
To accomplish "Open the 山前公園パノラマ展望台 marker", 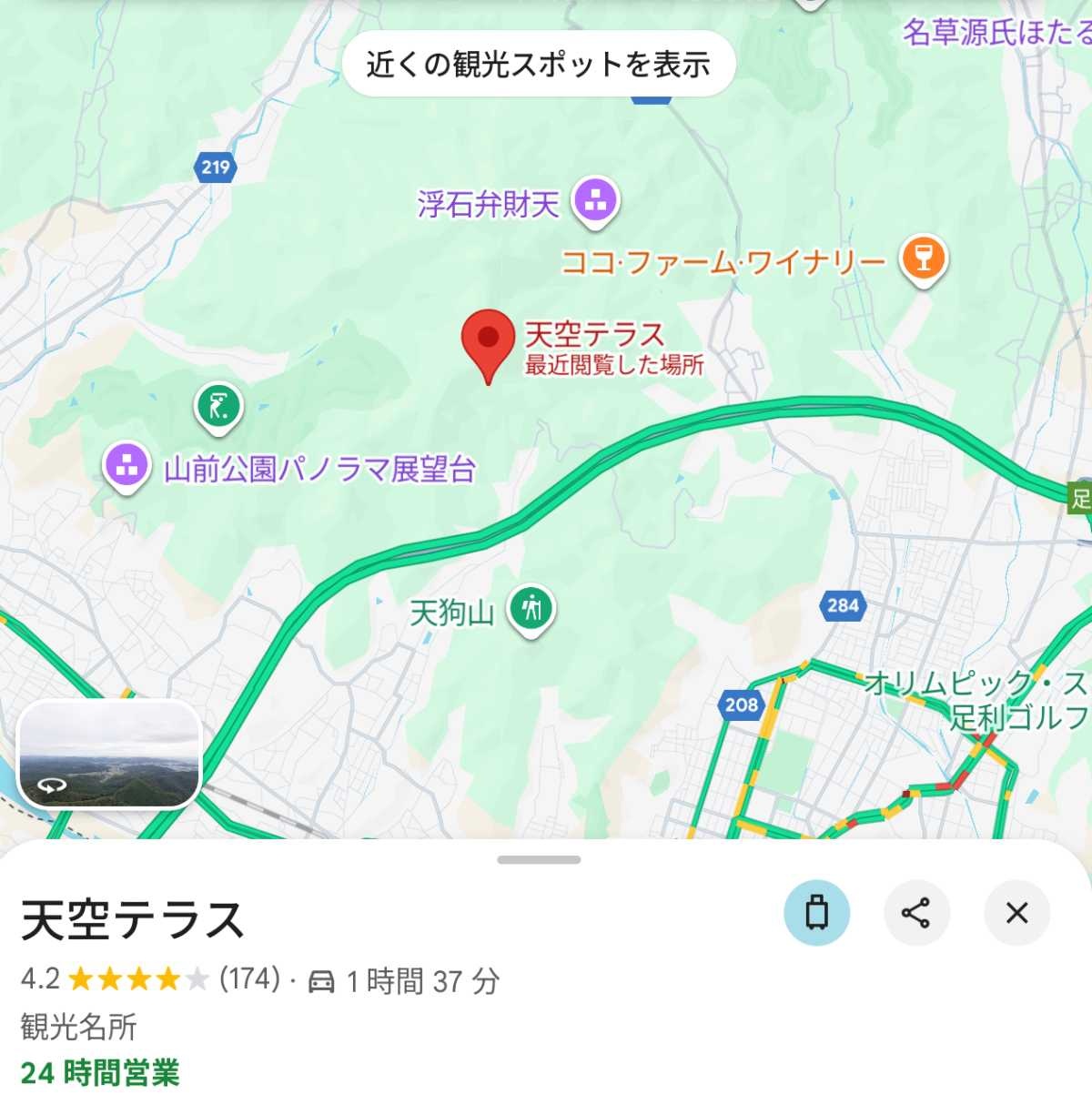I will 127,466.
